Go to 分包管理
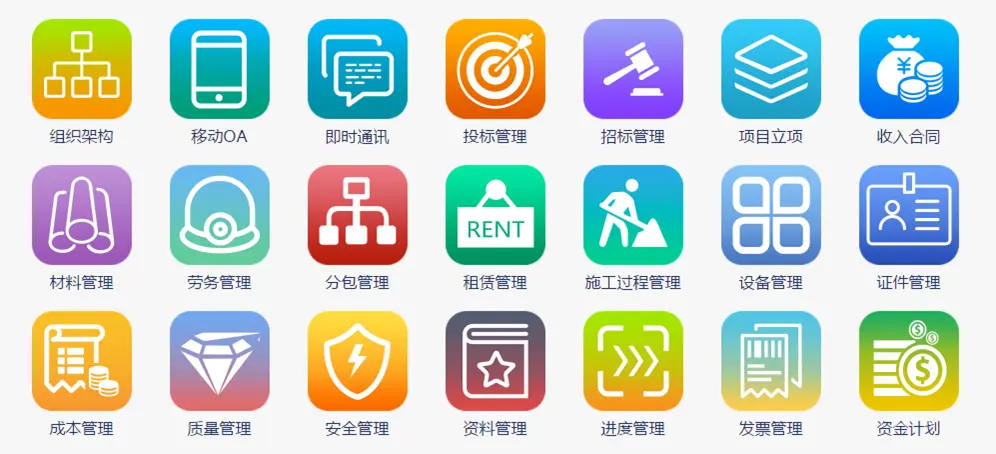The image size is (996, 454). point(357,215)
